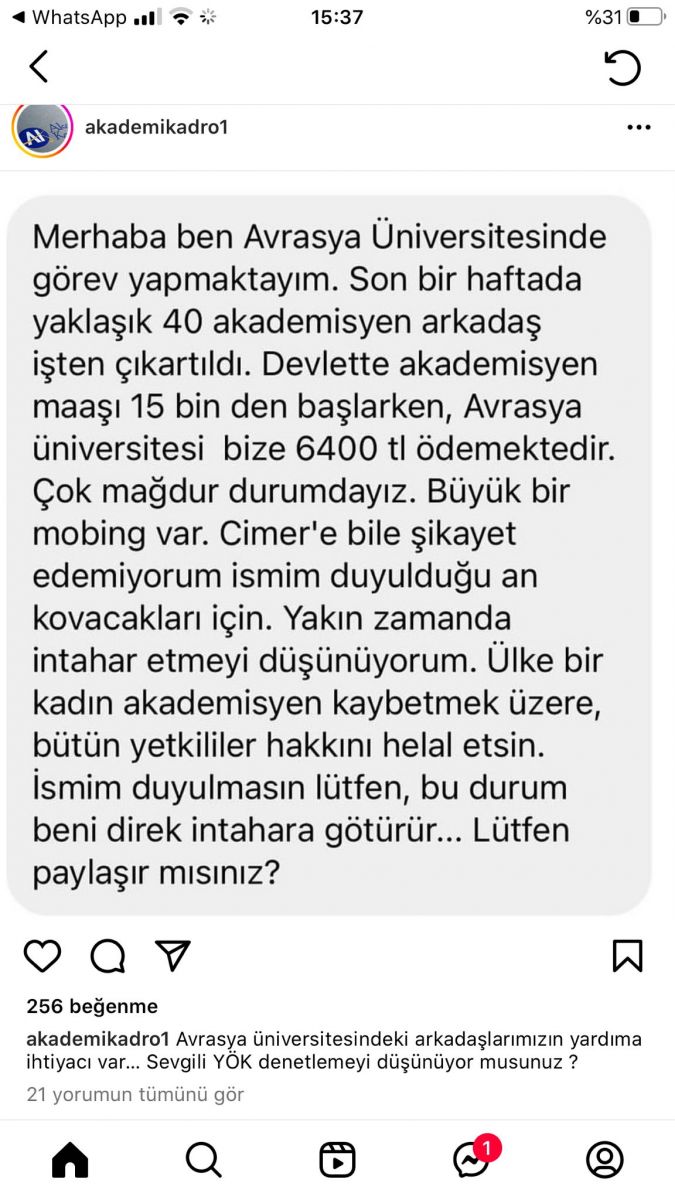Tap the refresh icon at top right
The height and width of the screenshot is (1200, 675).
click(623, 67)
